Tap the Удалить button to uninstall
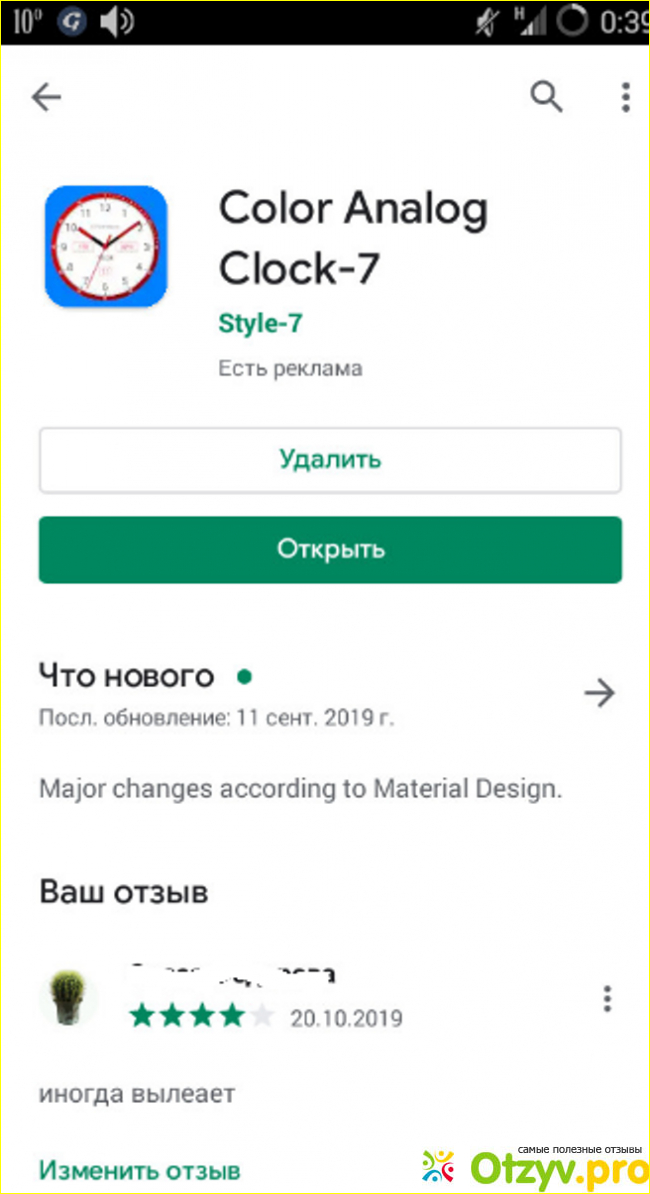Image resolution: width=650 pixels, height=1194 pixels. tap(330, 460)
